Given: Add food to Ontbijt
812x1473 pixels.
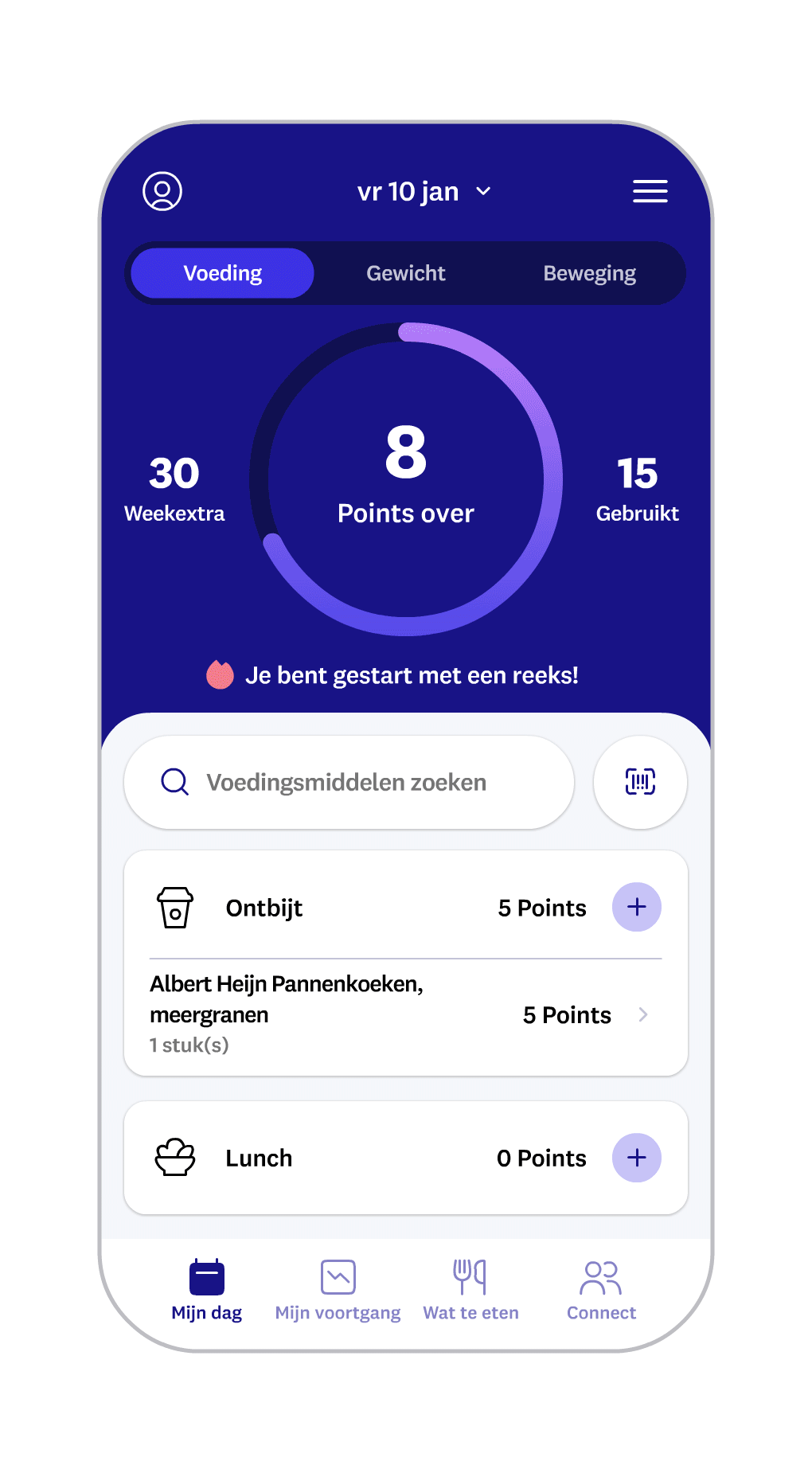Looking at the screenshot, I should [636, 907].
